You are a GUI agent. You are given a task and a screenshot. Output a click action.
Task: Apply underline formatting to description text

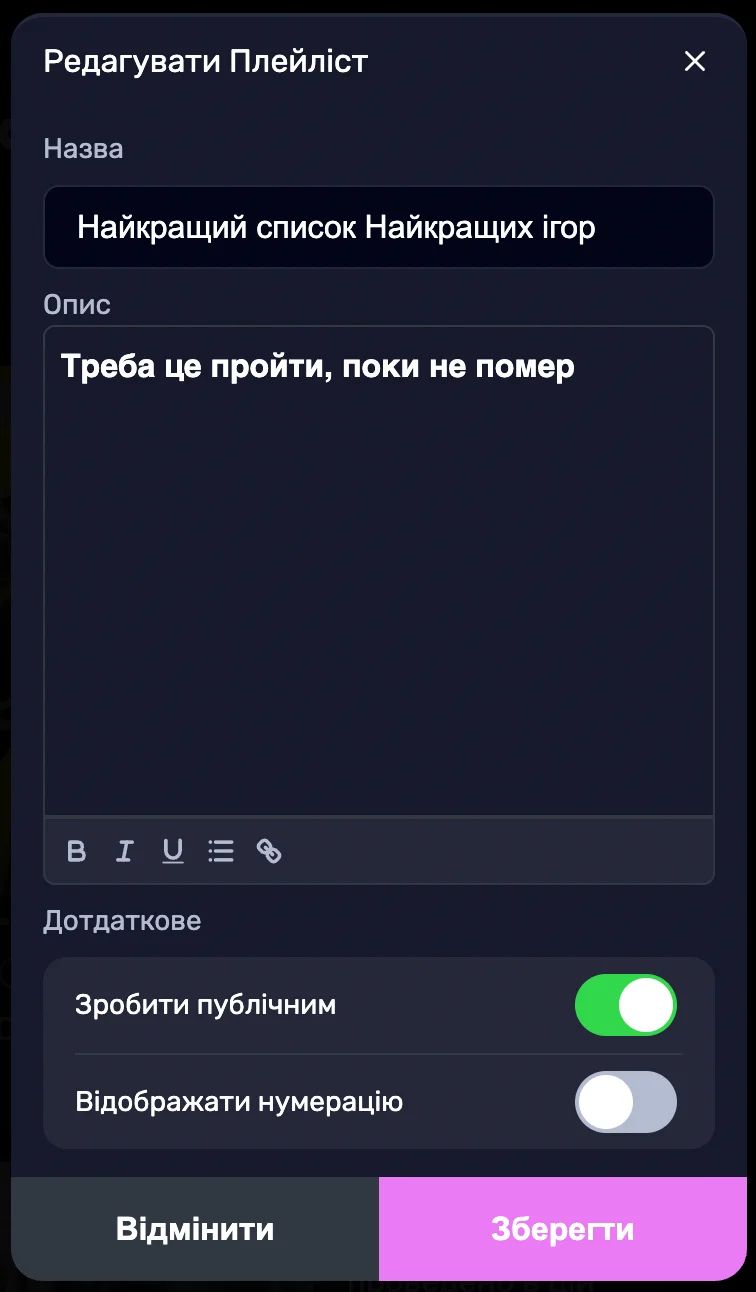pos(173,851)
